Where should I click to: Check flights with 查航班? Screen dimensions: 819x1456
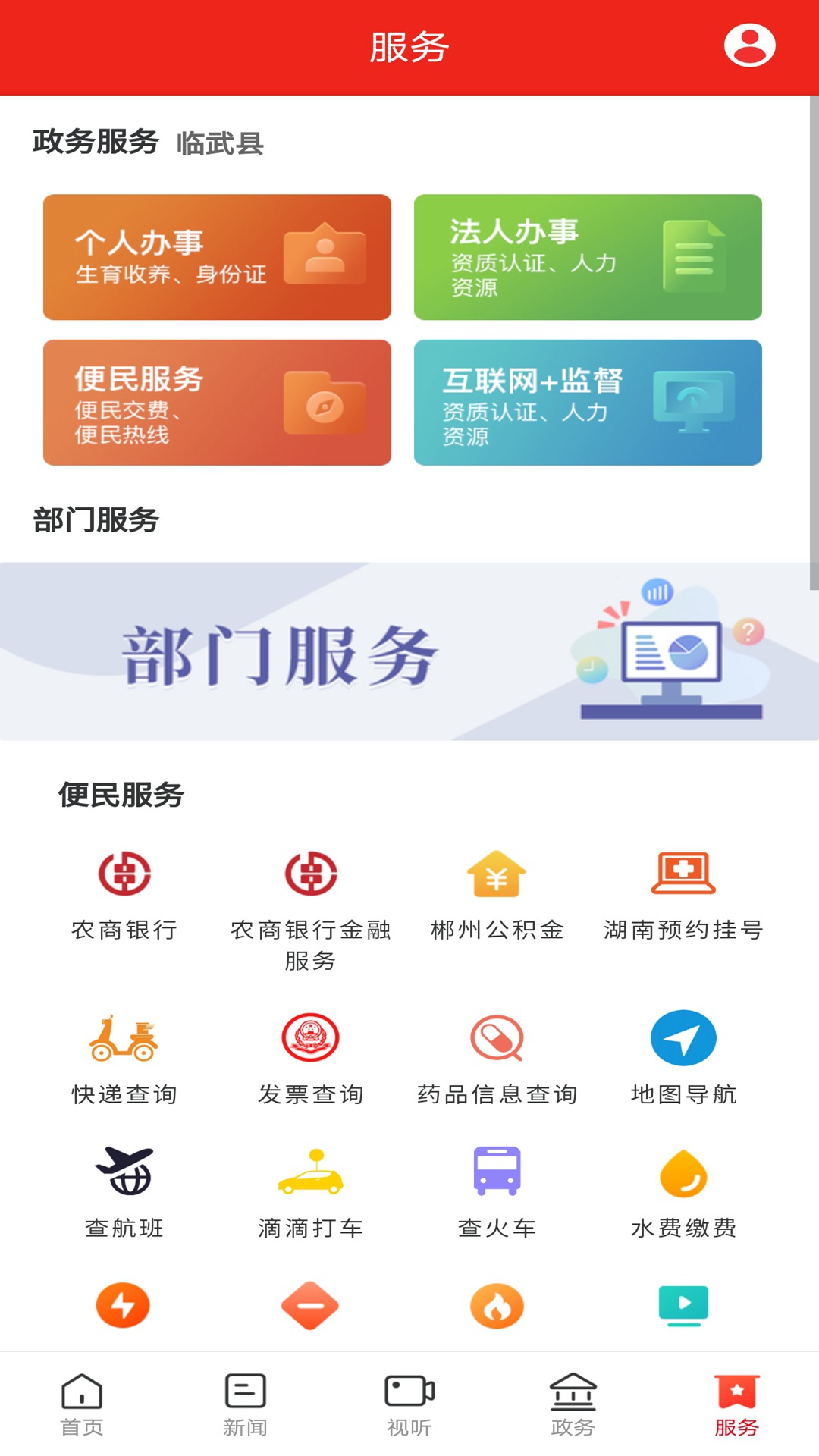coord(124,1191)
